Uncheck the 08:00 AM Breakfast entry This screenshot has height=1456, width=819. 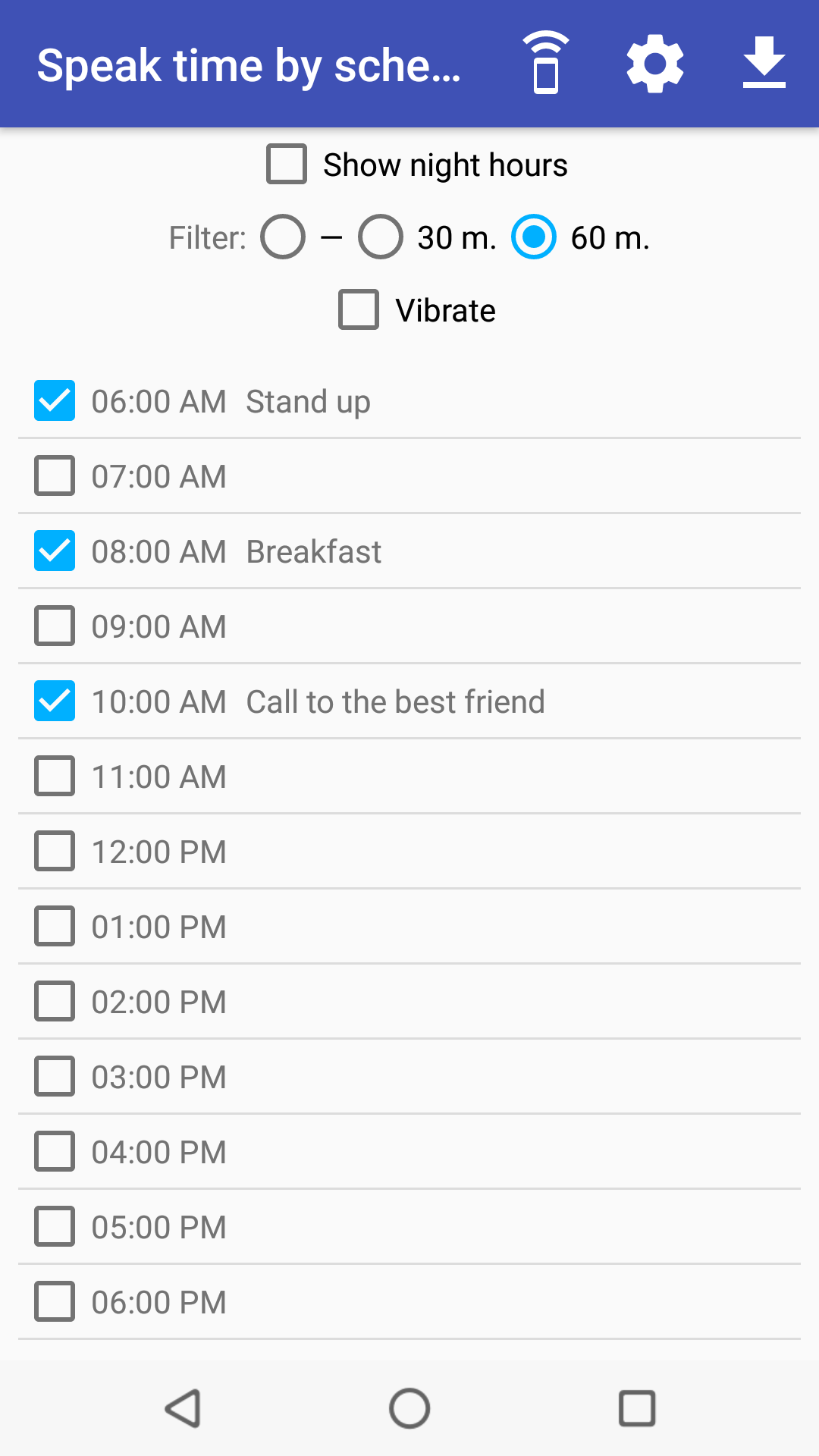55,551
